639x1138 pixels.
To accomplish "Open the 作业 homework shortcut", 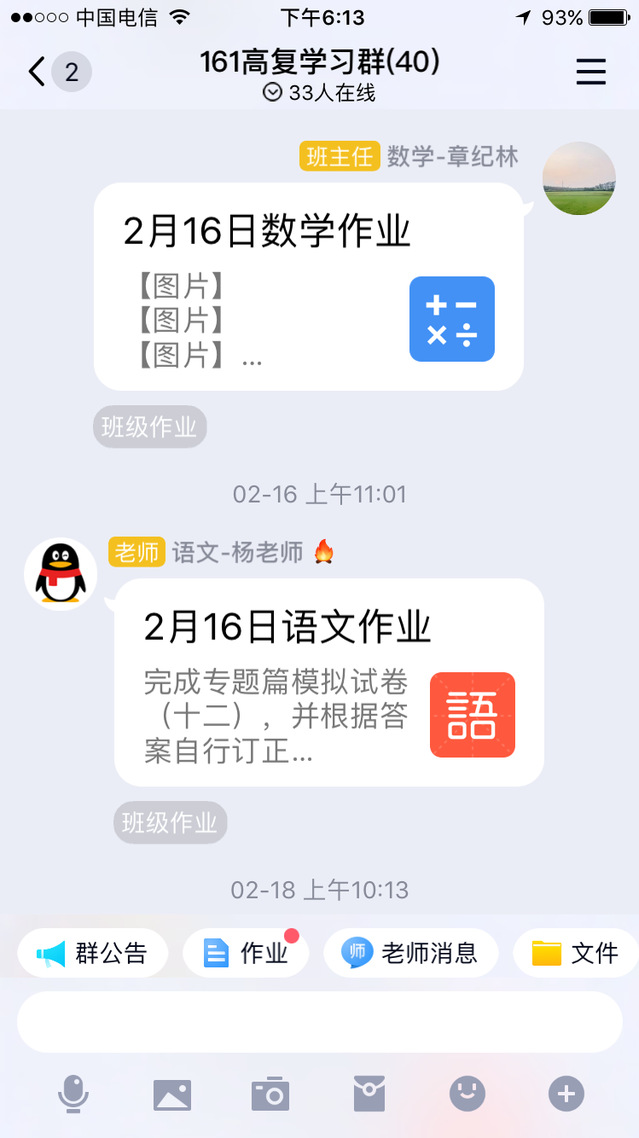I will 246,953.
